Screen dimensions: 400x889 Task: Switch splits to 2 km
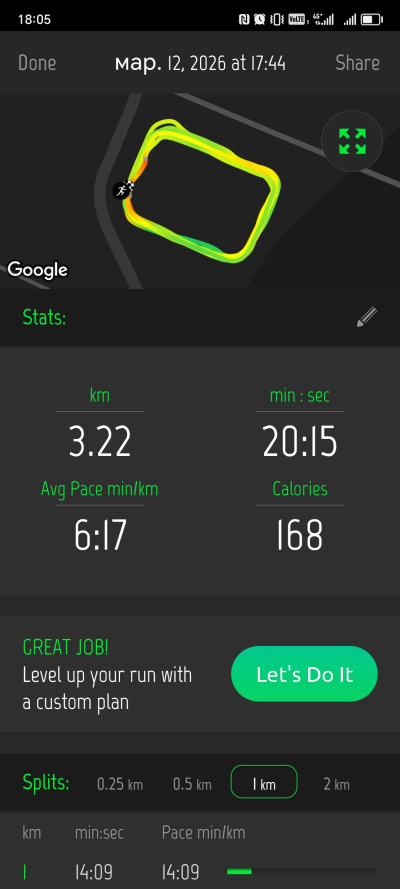pyautogui.click(x=337, y=785)
